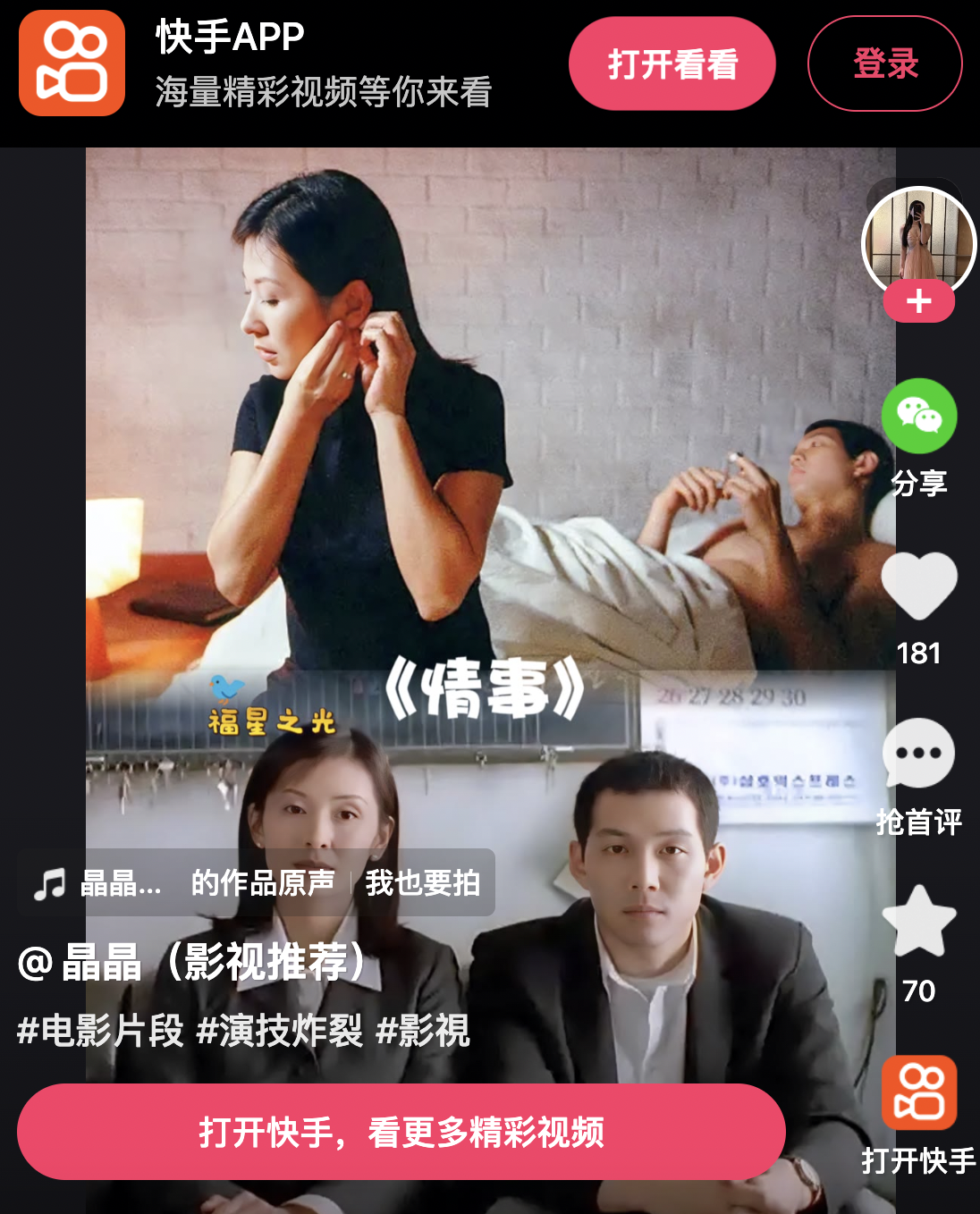Follow the creator with the plus badge
The image size is (980, 1214).
918,302
